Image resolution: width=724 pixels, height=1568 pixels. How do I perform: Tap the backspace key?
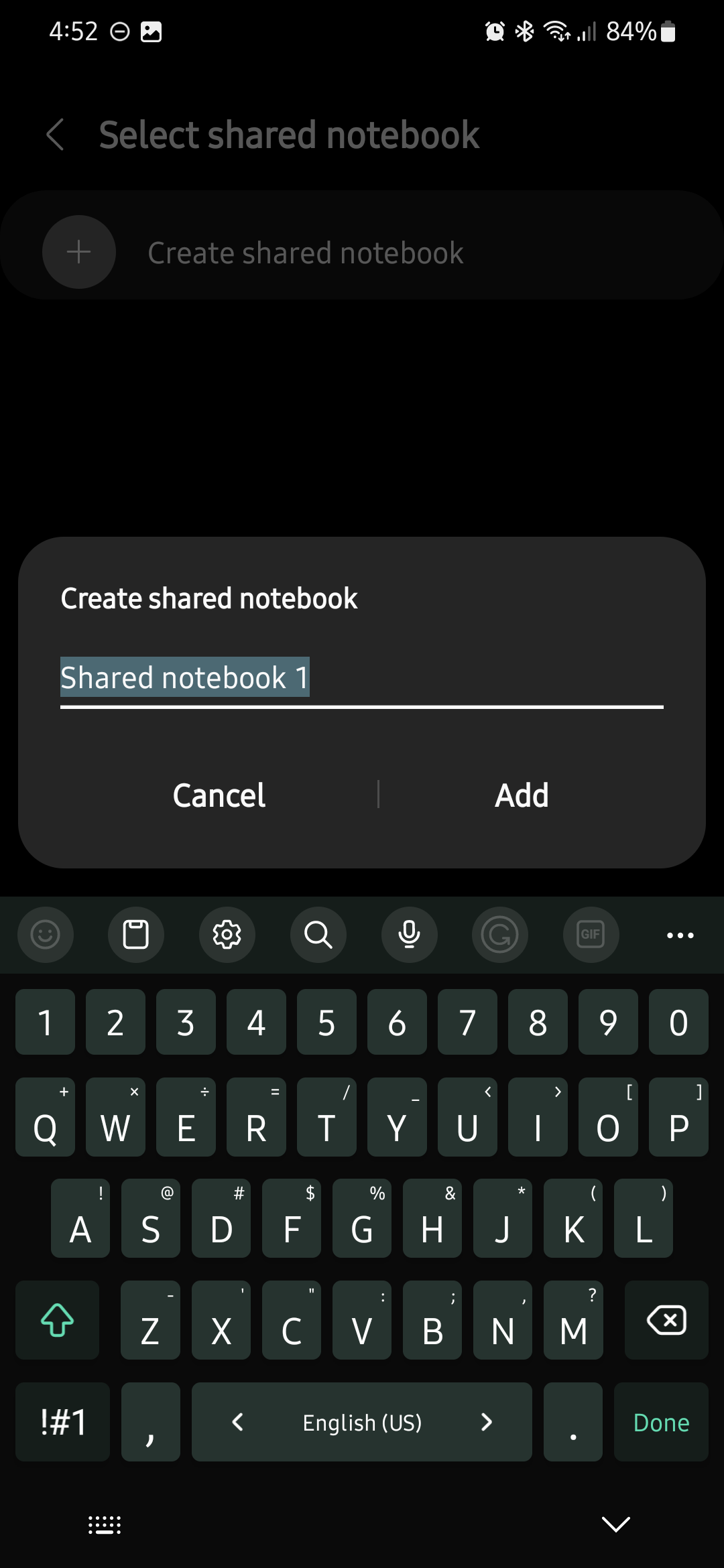click(666, 1320)
